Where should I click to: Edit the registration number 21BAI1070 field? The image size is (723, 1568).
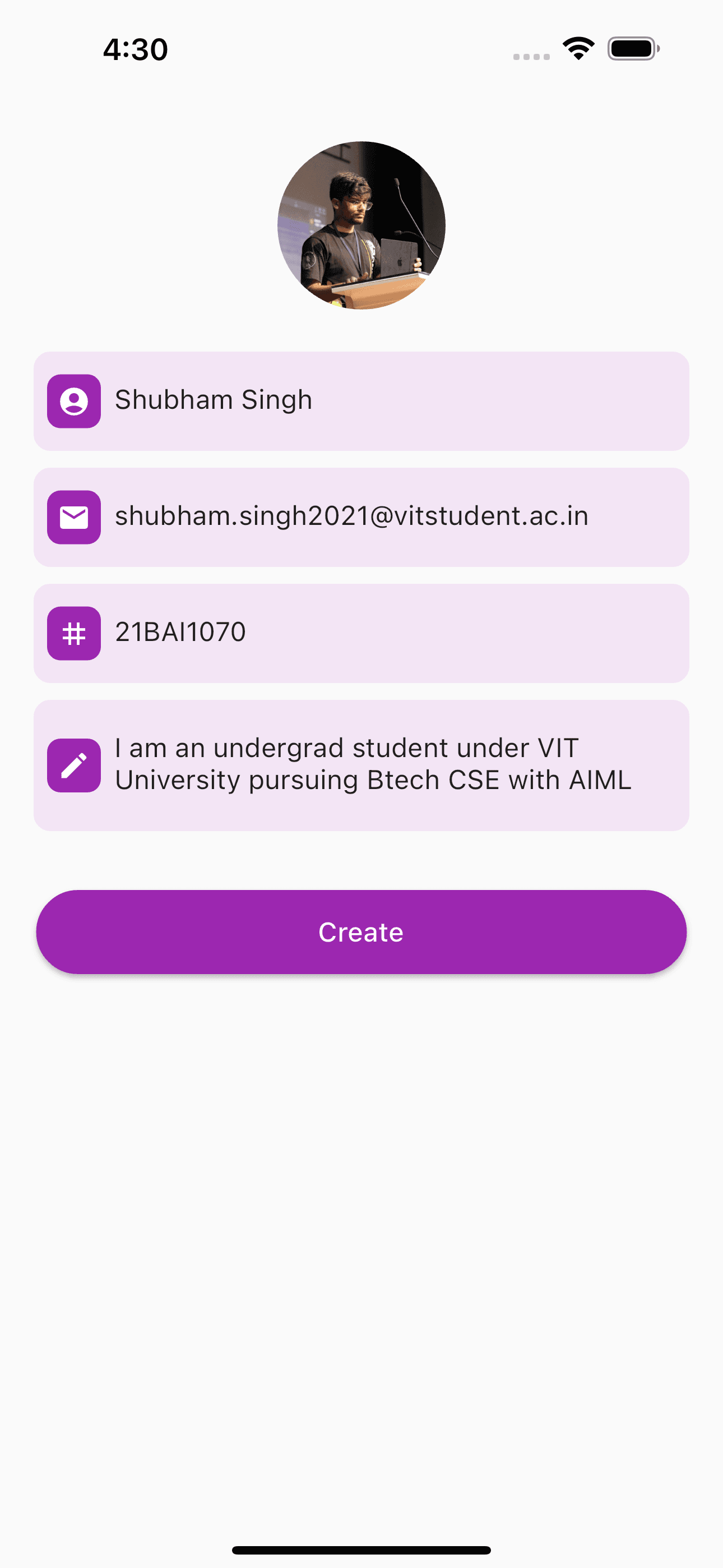(390, 633)
